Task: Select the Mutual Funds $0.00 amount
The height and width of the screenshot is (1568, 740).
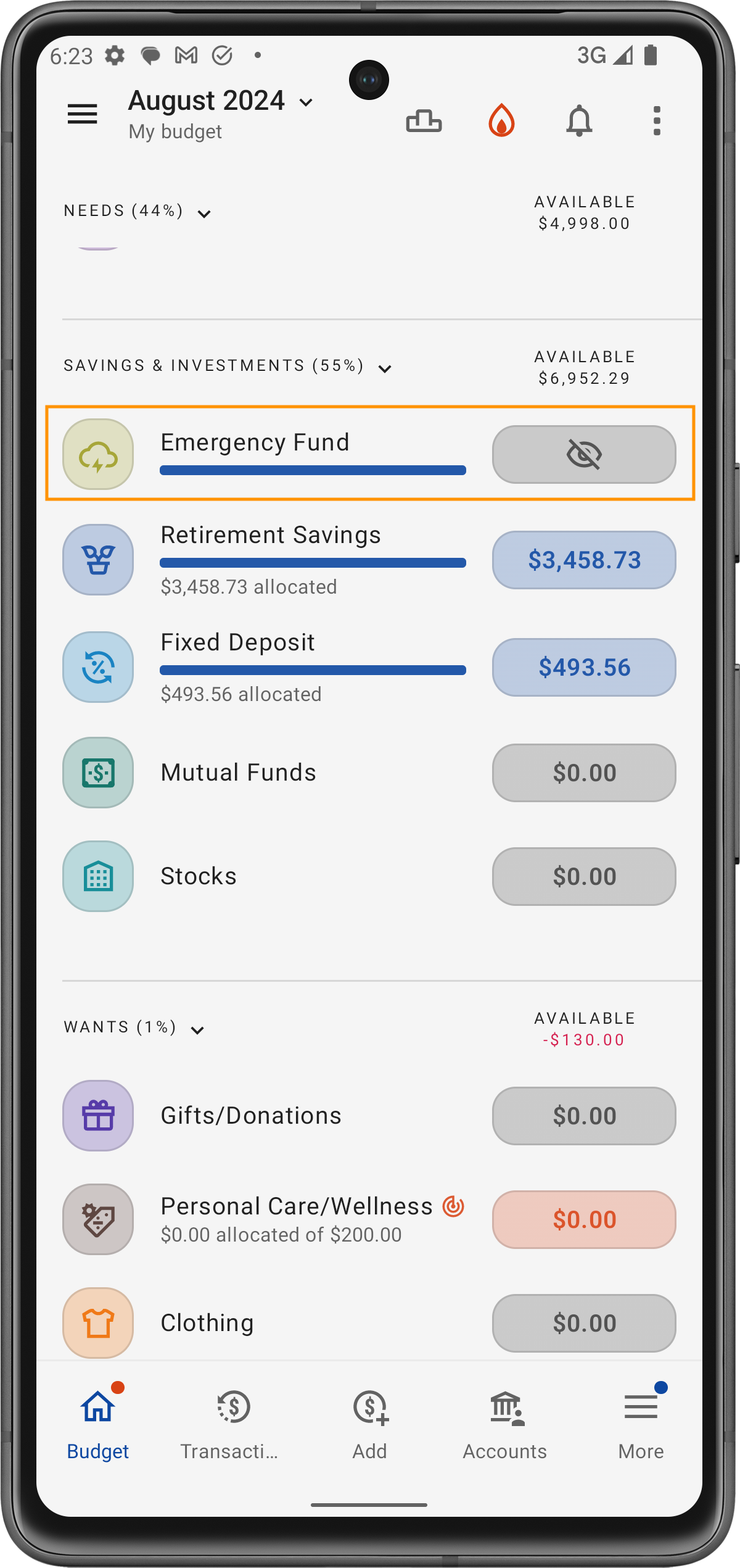Action: (x=583, y=773)
